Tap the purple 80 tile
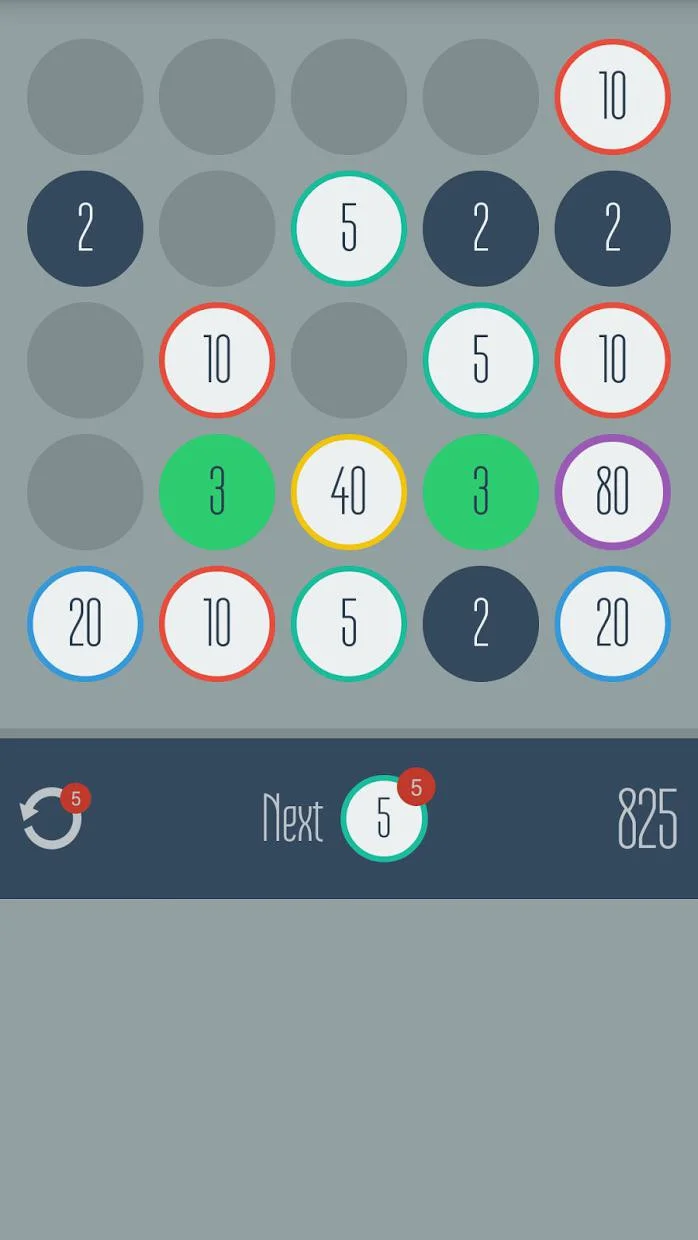The height and width of the screenshot is (1240, 698). (x=613, y=492)
